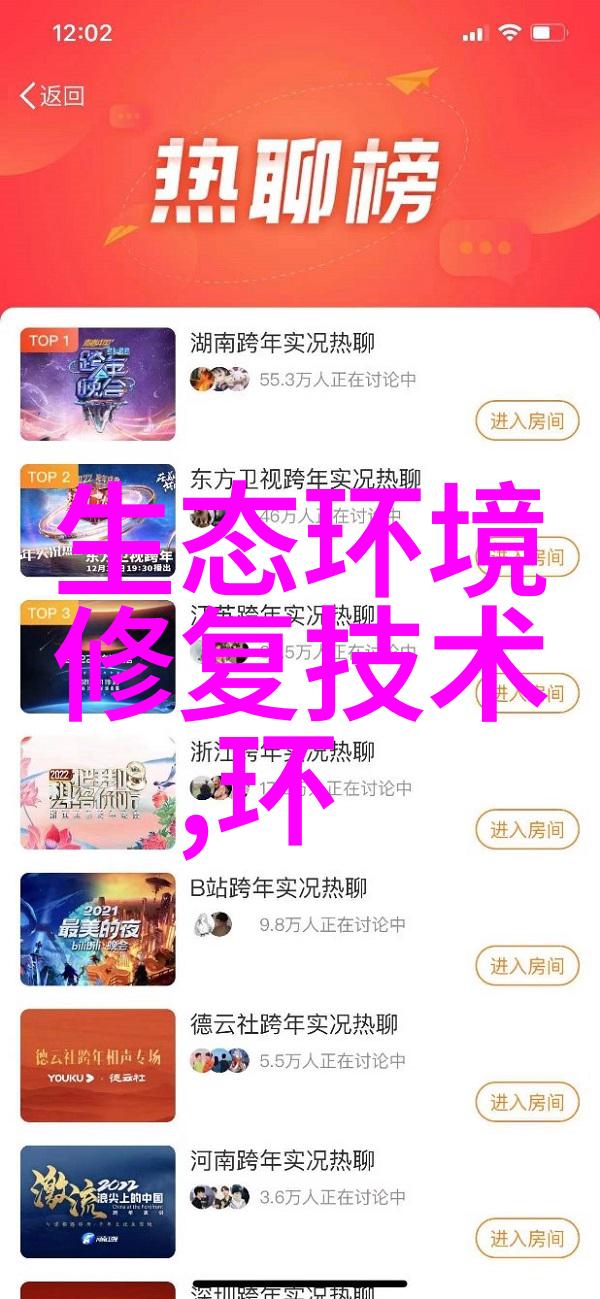Go back using the 返回 button
Image resolution: width=600 pixels, height=1299 pixels.
tap(53, 96)
